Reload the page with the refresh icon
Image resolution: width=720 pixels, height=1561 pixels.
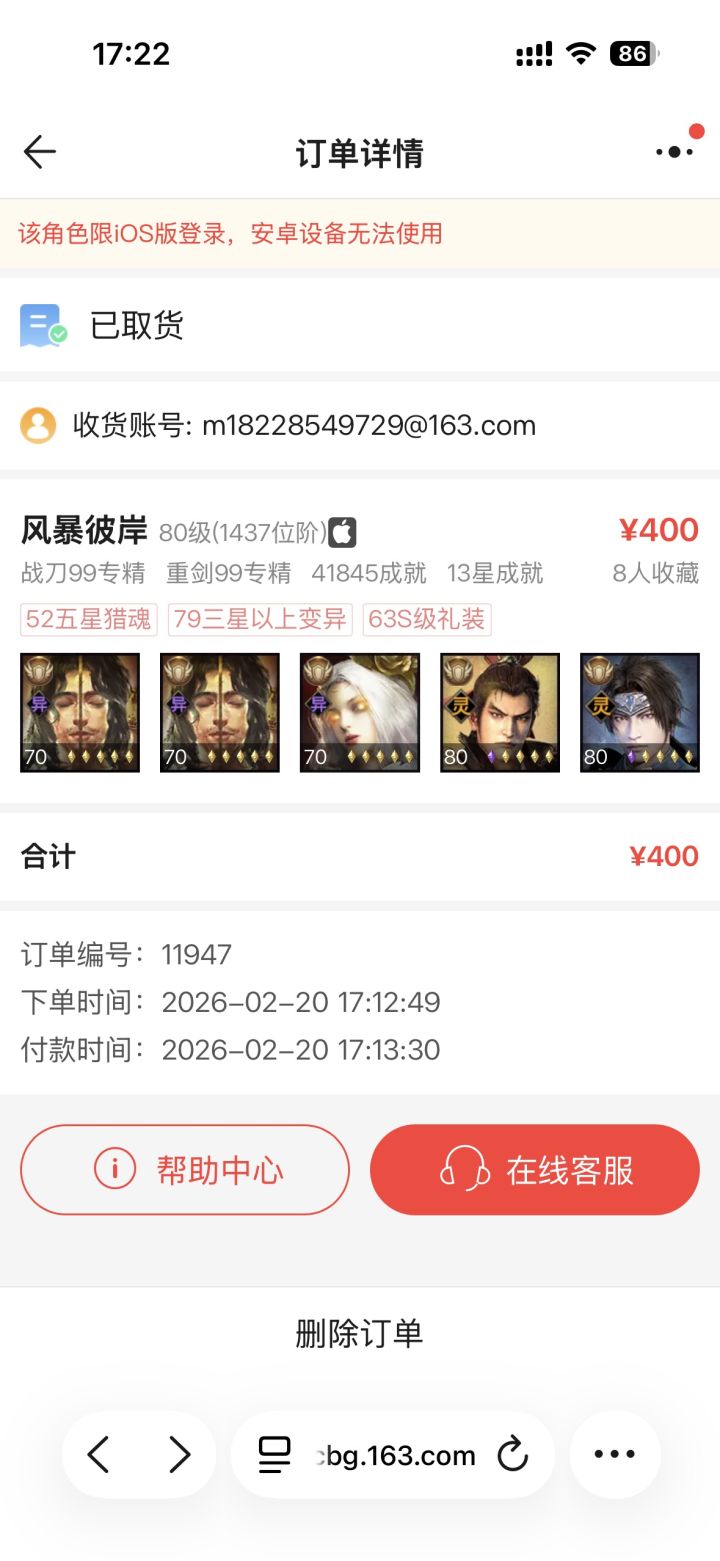pos(513,1455)
